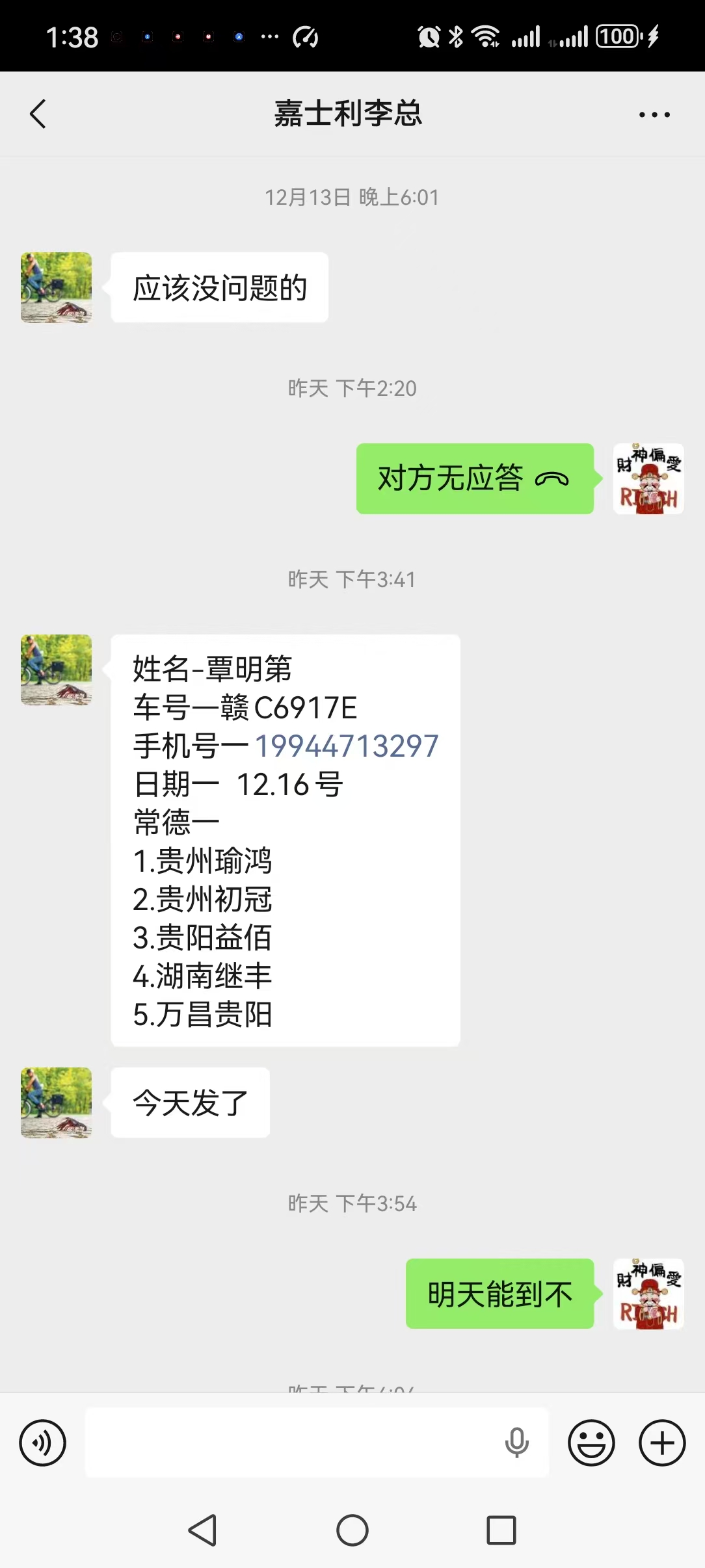Call back from the 对方无应答 message
The height and width of the screenshot is (1568, 705).
pos(474,479)
